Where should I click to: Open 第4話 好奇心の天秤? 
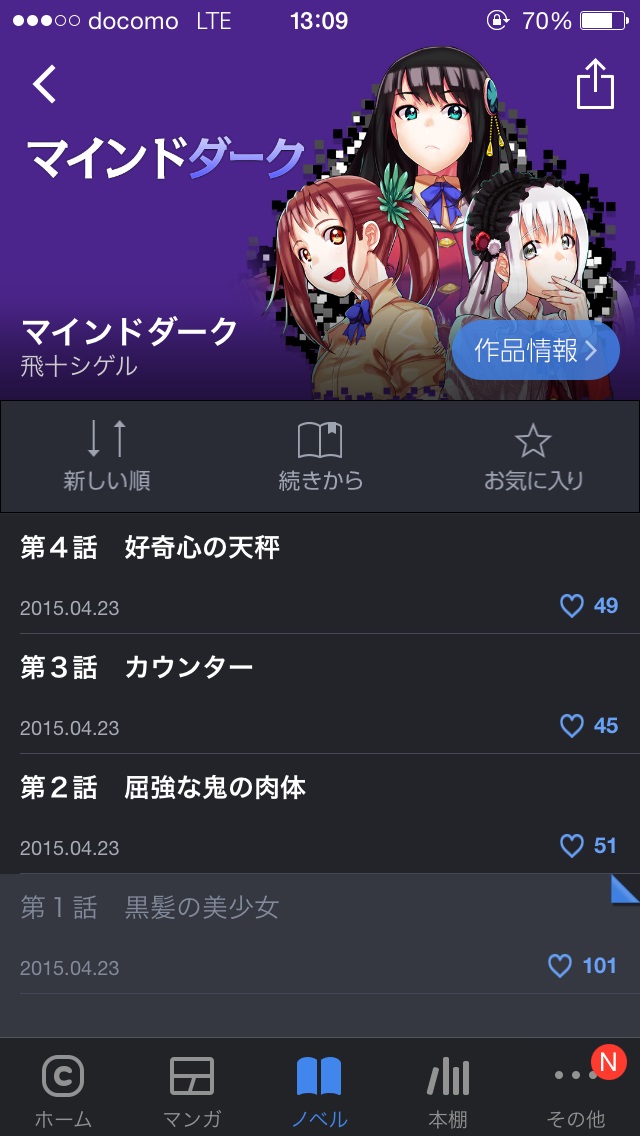(320, 574)
